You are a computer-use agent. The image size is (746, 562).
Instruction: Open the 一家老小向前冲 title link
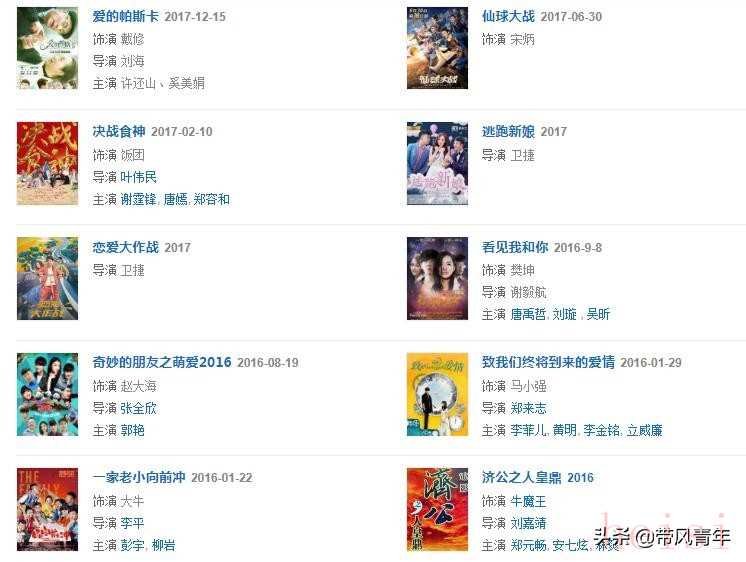coord(138,477)
